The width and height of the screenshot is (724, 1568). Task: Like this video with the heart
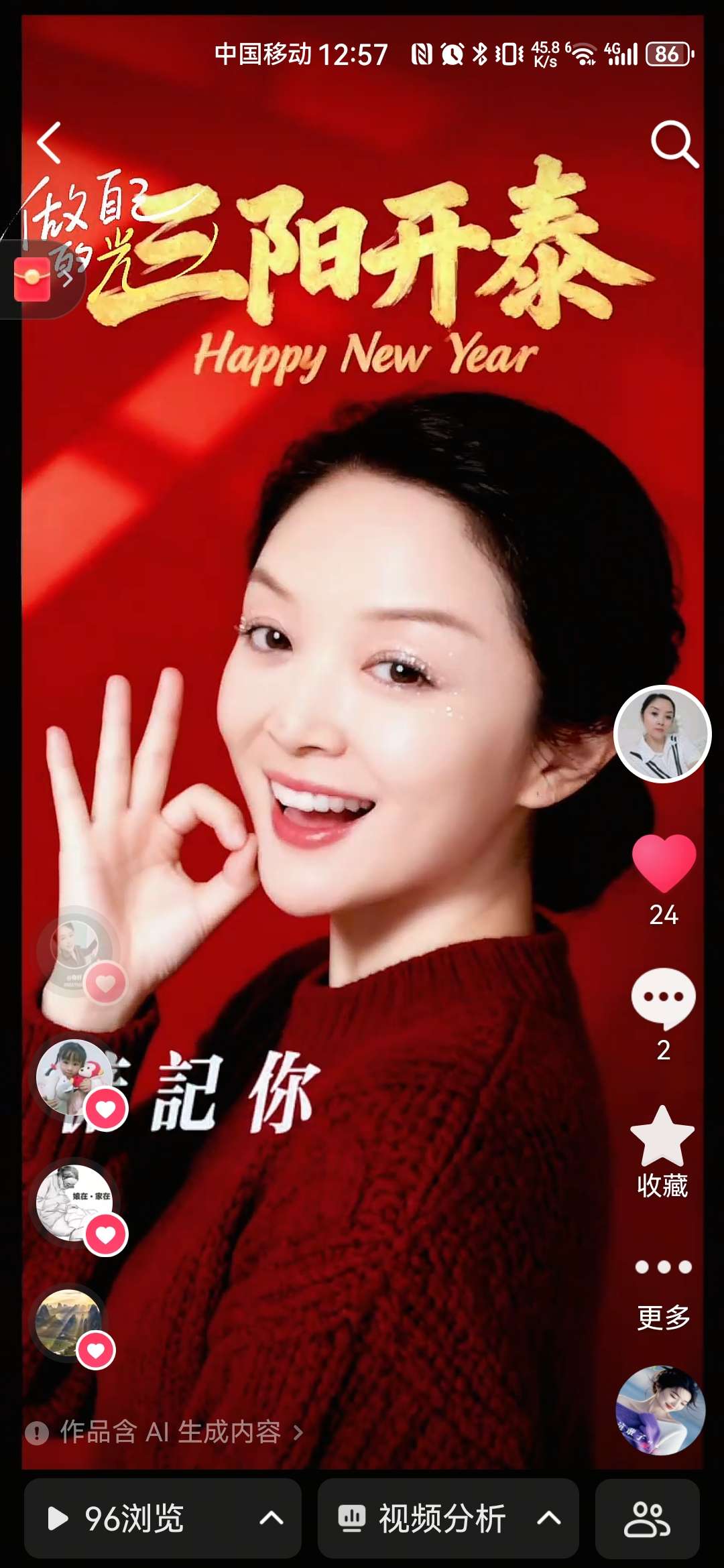(664, 862)
